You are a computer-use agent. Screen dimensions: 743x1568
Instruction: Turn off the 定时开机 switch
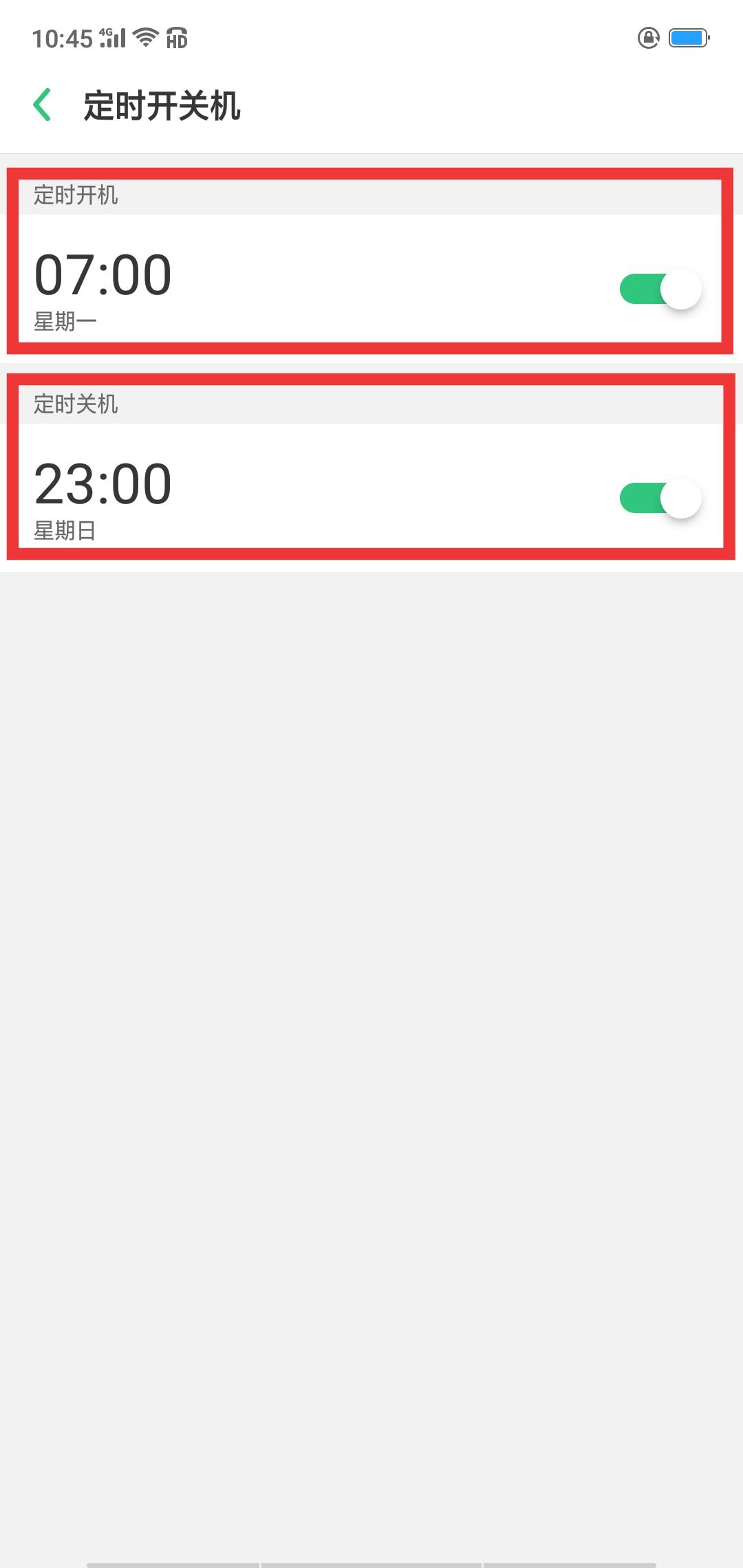660,289
